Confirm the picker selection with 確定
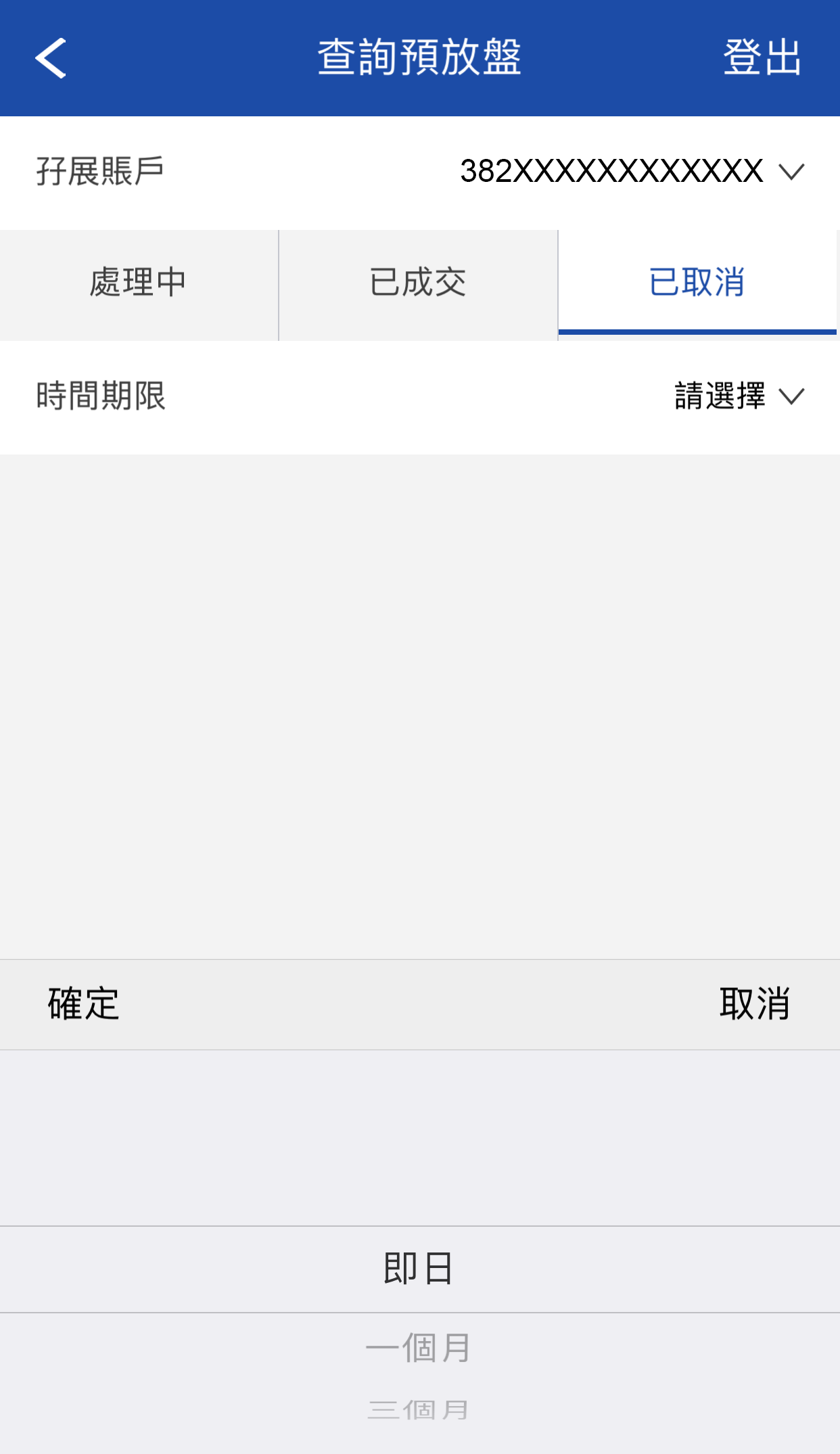840x1454 pixels. coord(84,1004)
